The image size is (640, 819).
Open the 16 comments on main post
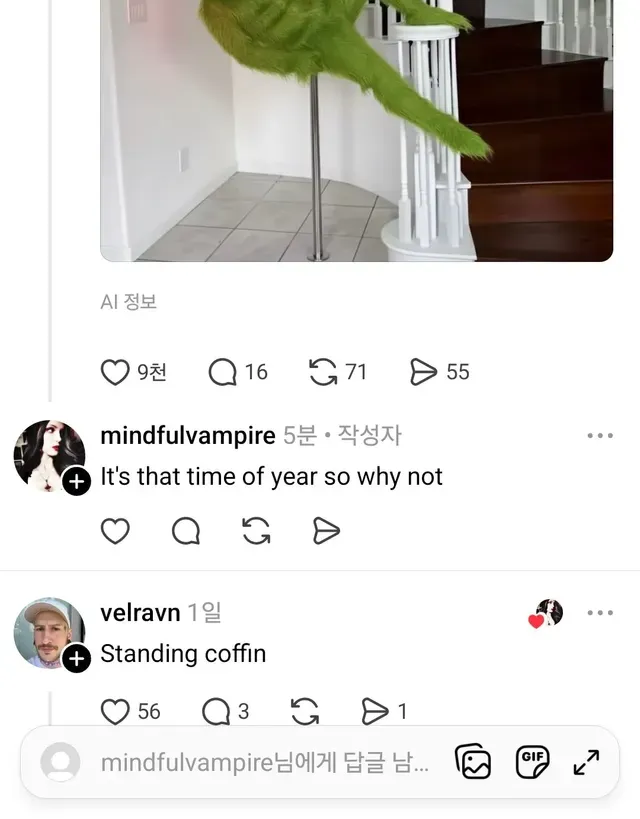(222, 372)
